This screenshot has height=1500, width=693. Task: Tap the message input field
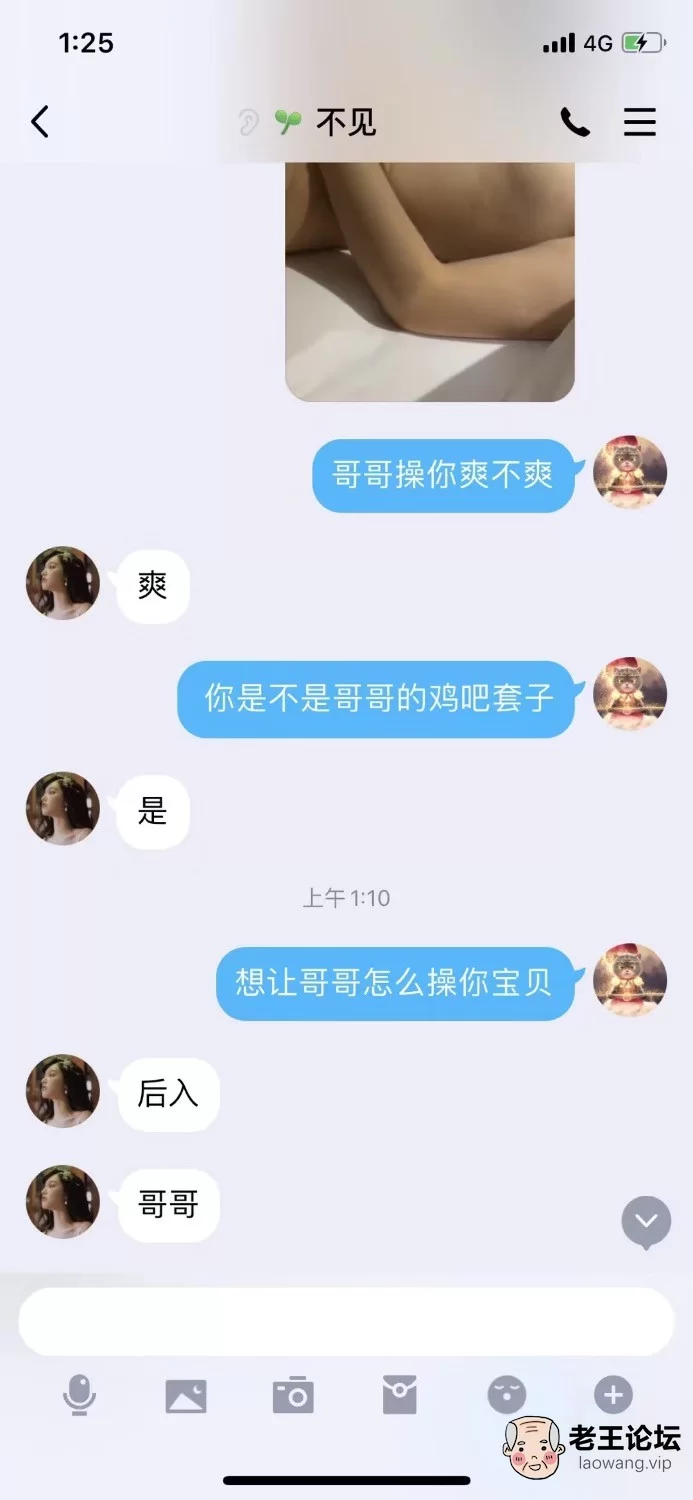pos(346,1321)
